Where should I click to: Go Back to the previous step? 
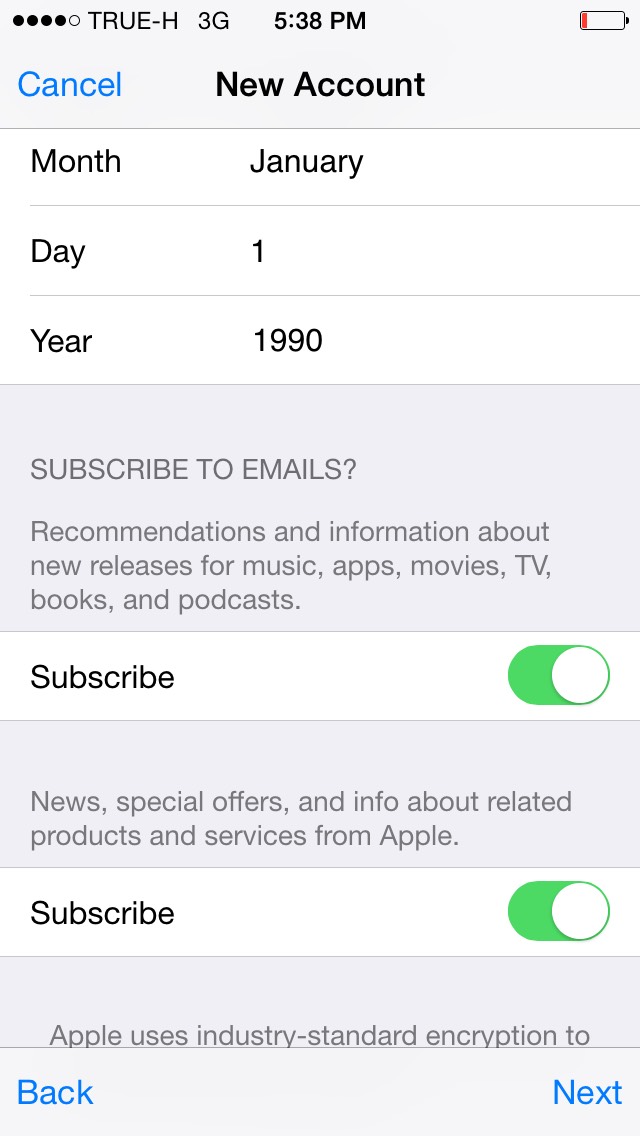coord(55,1093)
